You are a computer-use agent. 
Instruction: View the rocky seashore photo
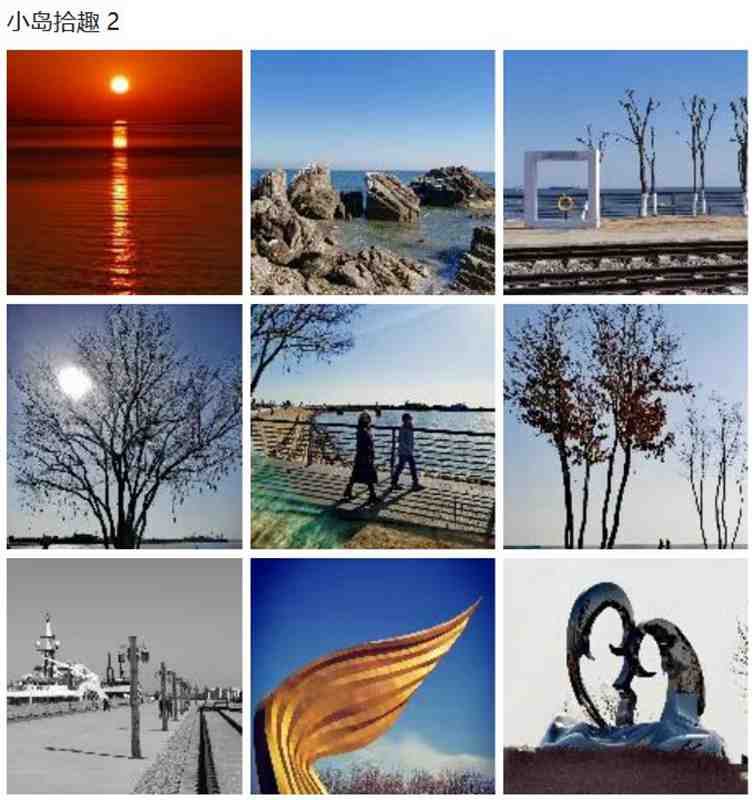(372, 172)
